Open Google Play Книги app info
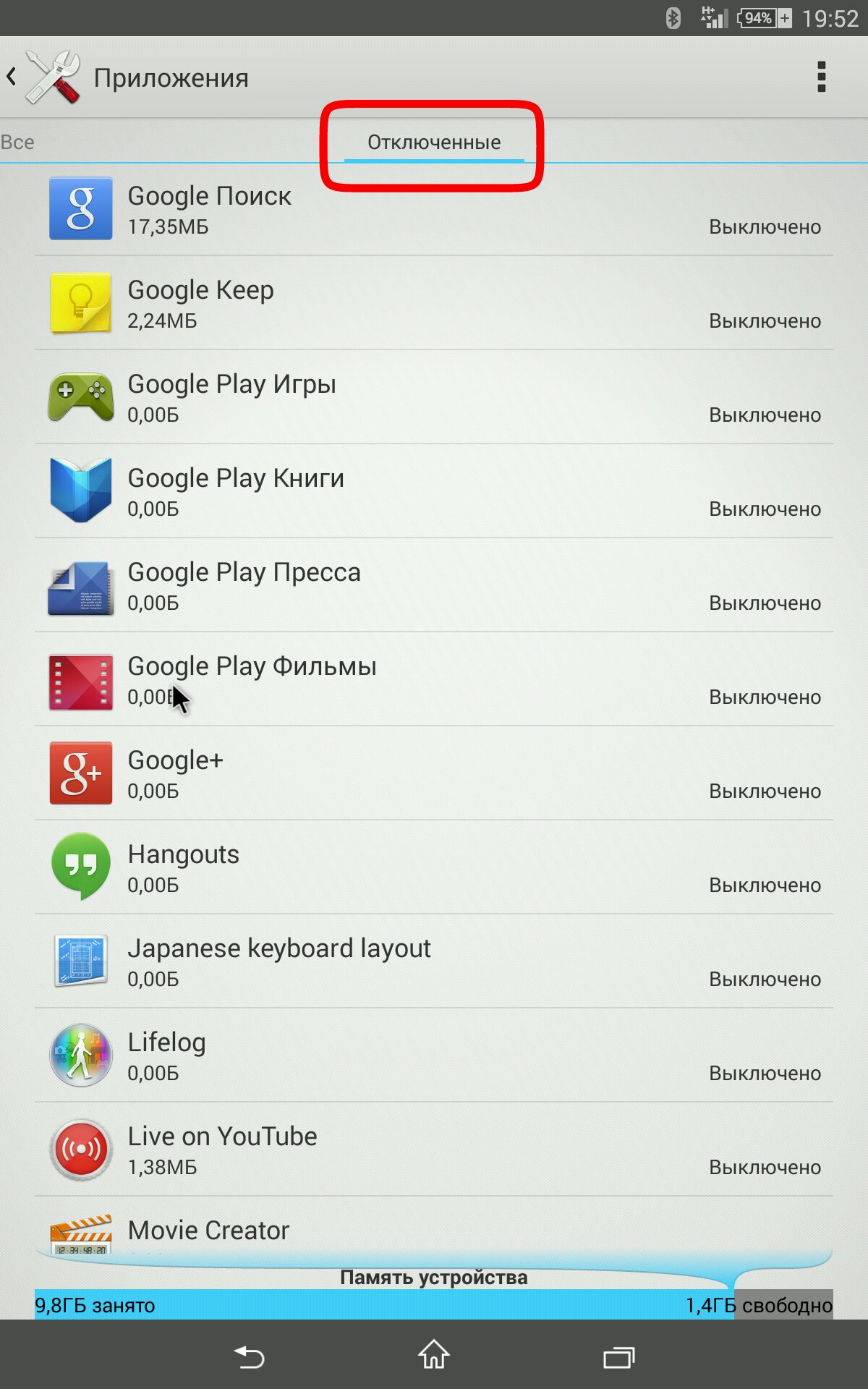Viewport: 868px width, 1389px height. tap(434, 492)
